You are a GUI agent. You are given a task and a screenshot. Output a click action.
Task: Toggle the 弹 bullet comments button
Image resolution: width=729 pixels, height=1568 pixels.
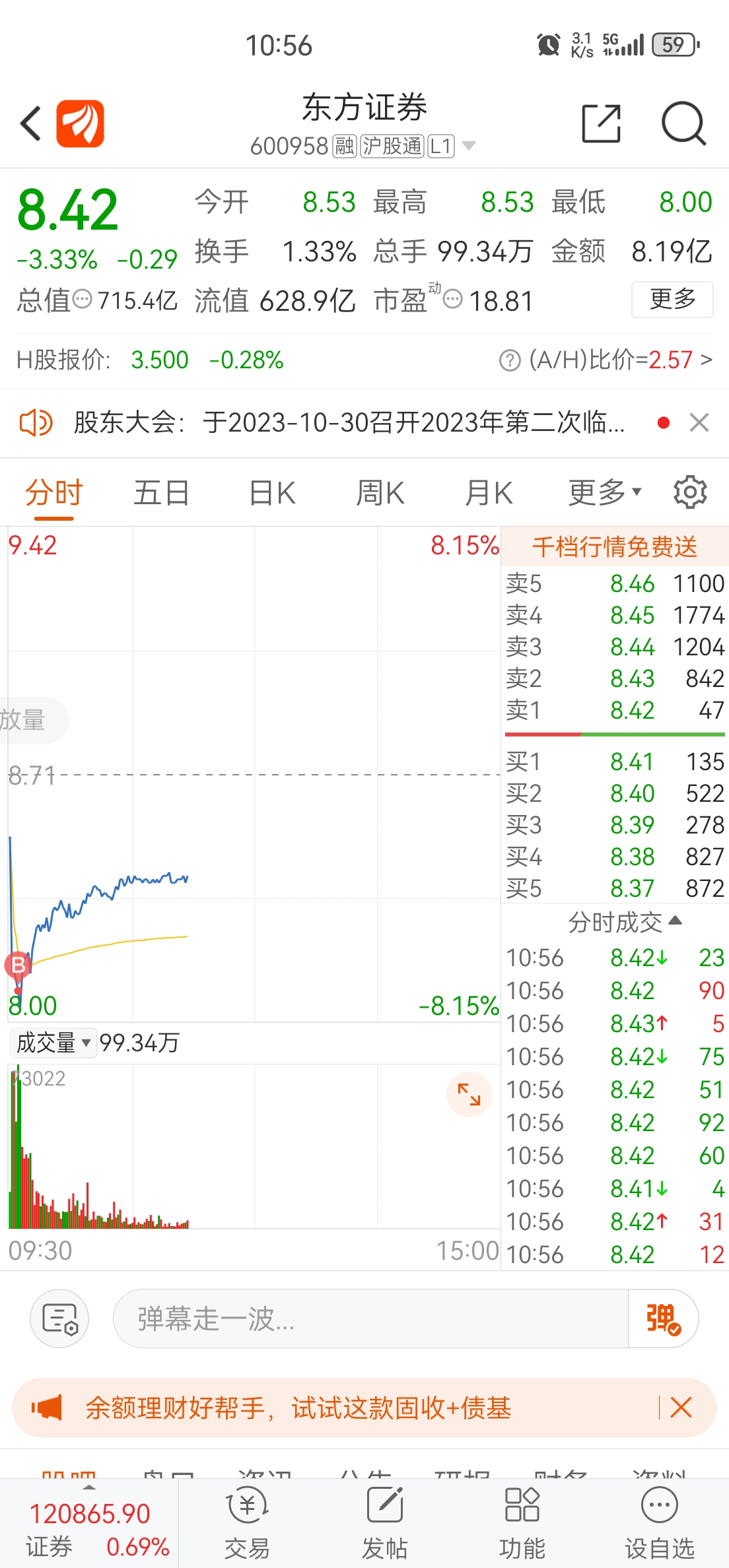coord(663,1319)
